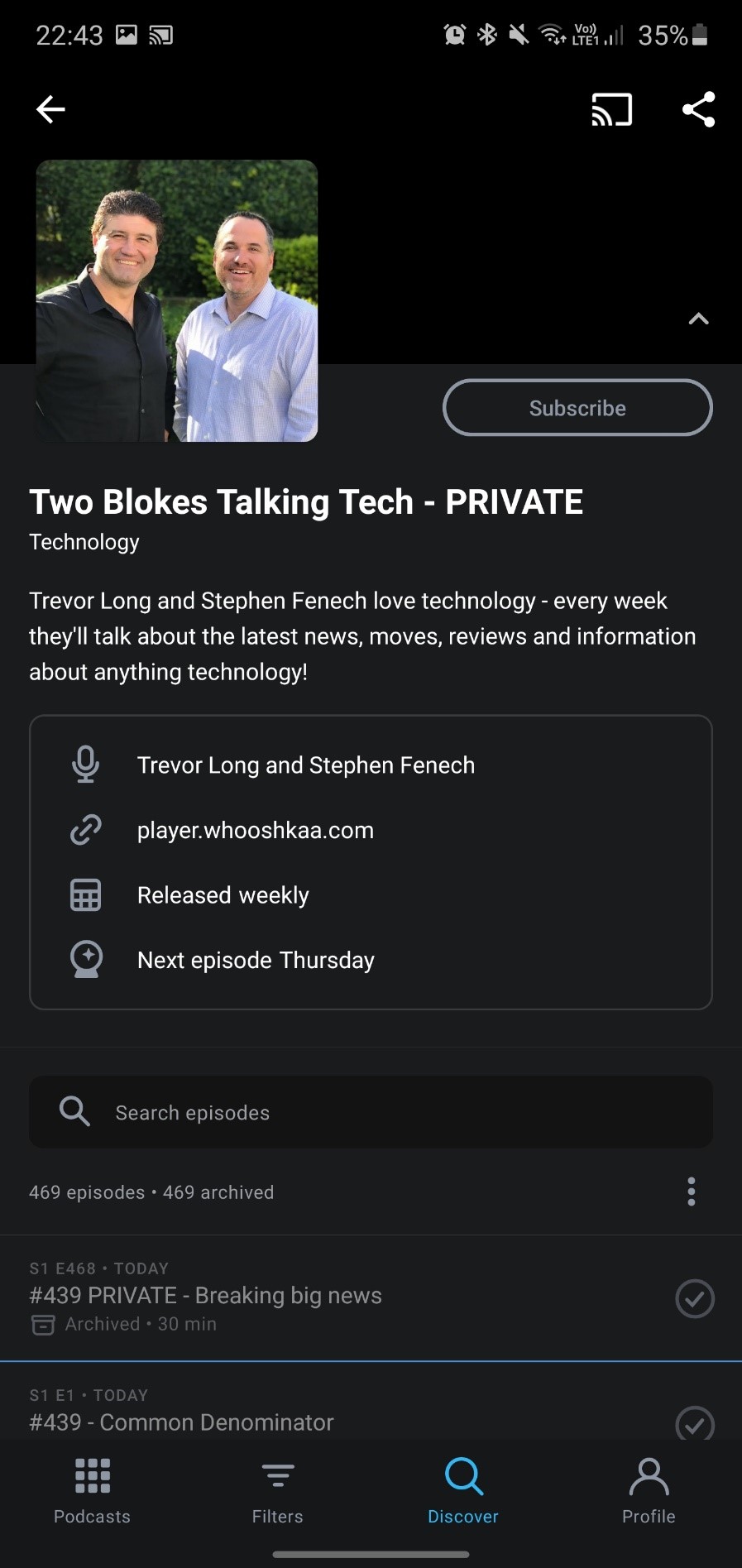Click the next-episode schedule icon
Viewport: 742px width, 1568px height.
click(85, 958)
